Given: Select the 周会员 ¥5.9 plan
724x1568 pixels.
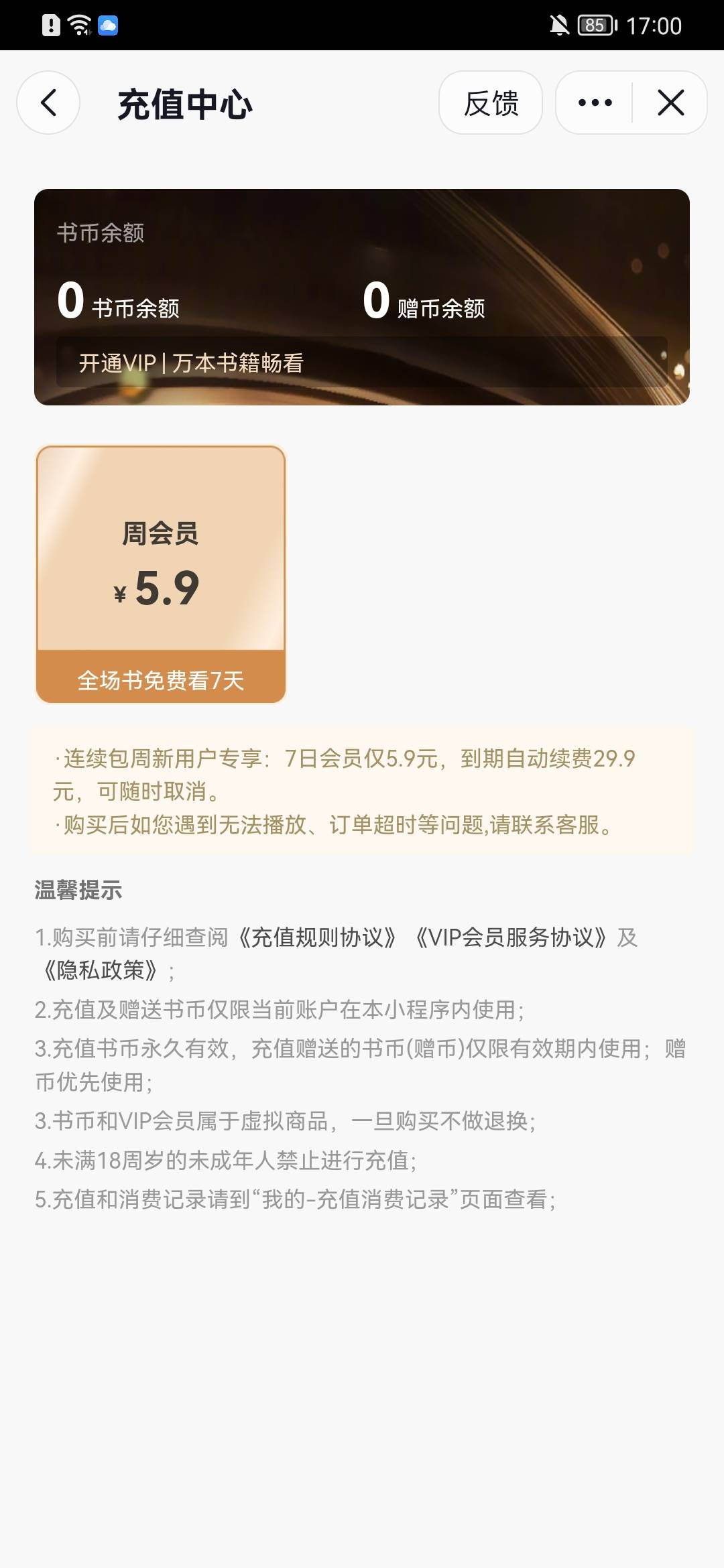Looking at the screenshot, I should pos(161,574).
